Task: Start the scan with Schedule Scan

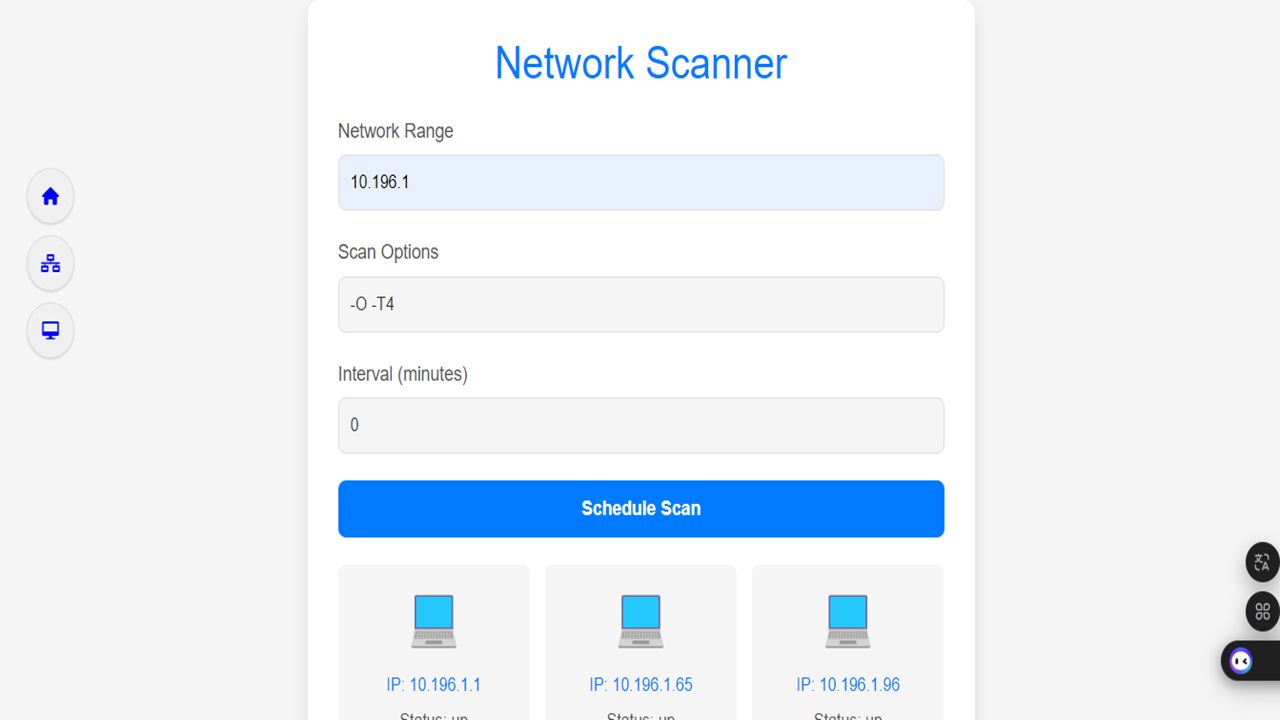Action: [640, 508]
